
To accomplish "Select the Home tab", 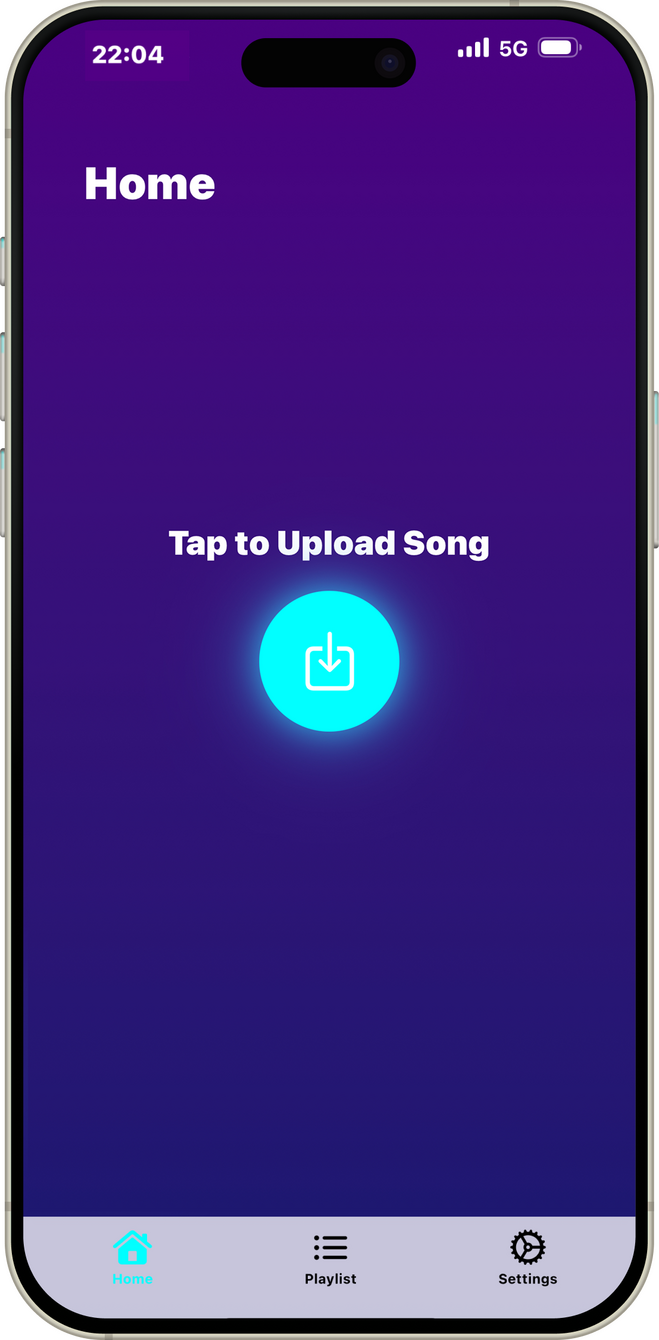I will (132, 1258).
